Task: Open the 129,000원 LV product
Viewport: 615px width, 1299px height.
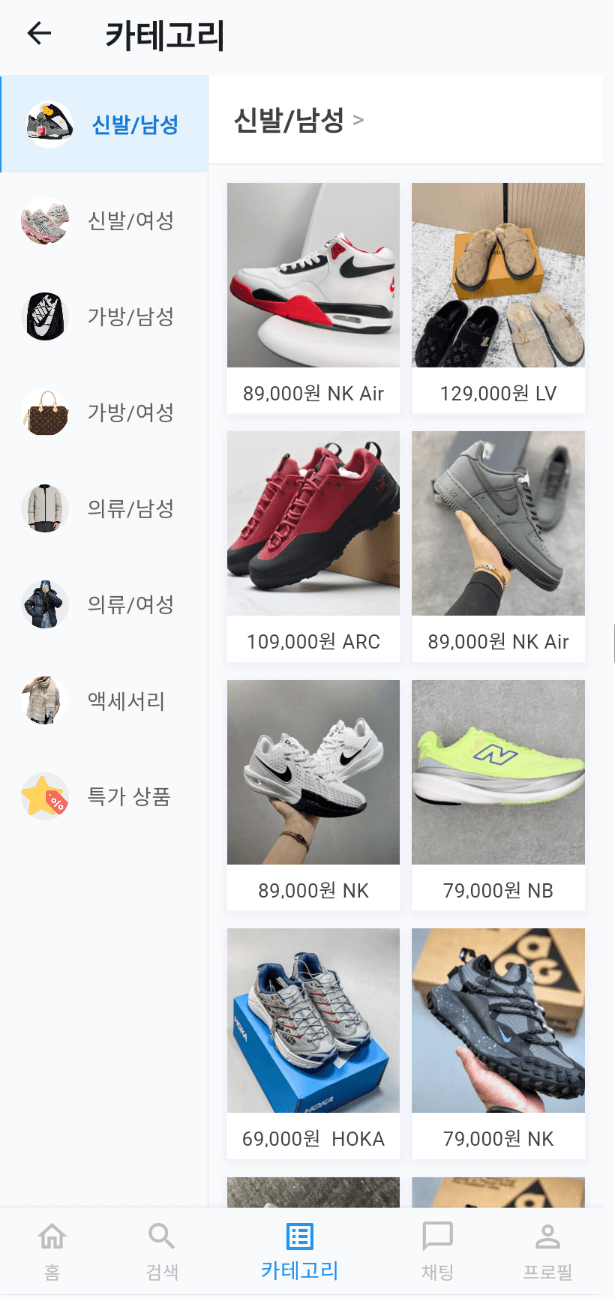Action: (x=498, y=297)
